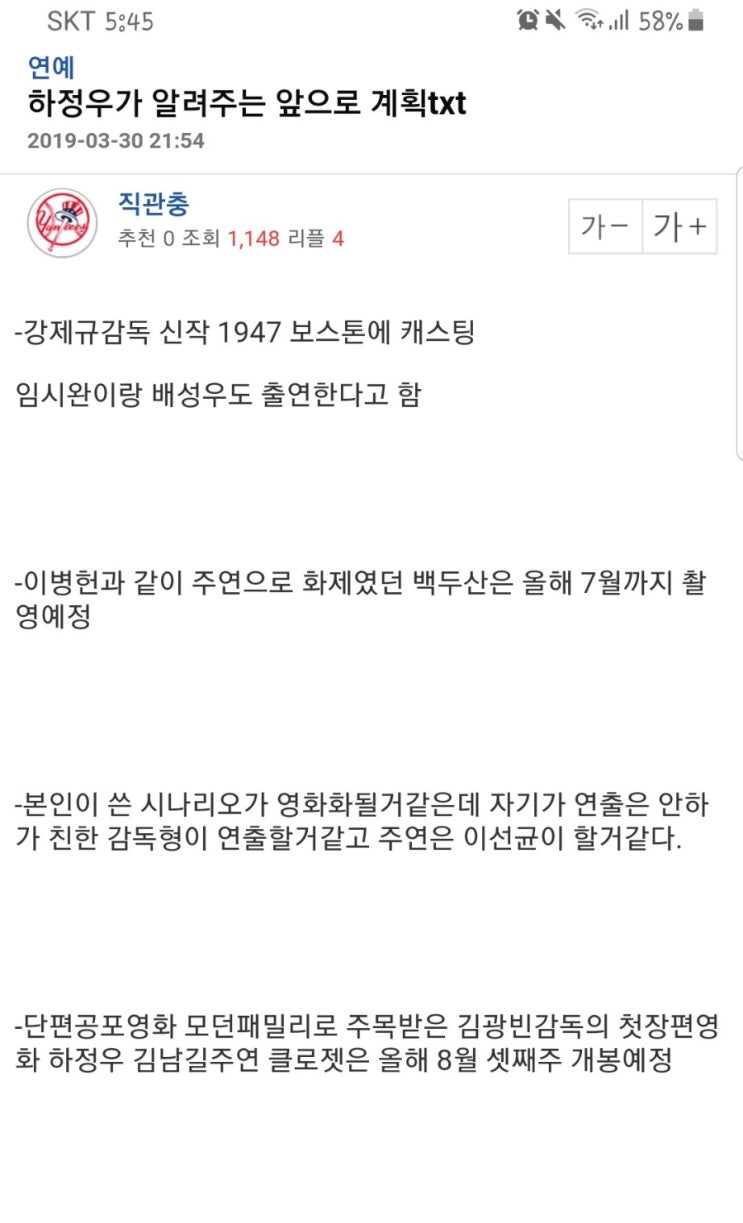The height and width of the screenshot is (1223, 743).
Task: Open author 직관충's profile
Action: (153, 205)
